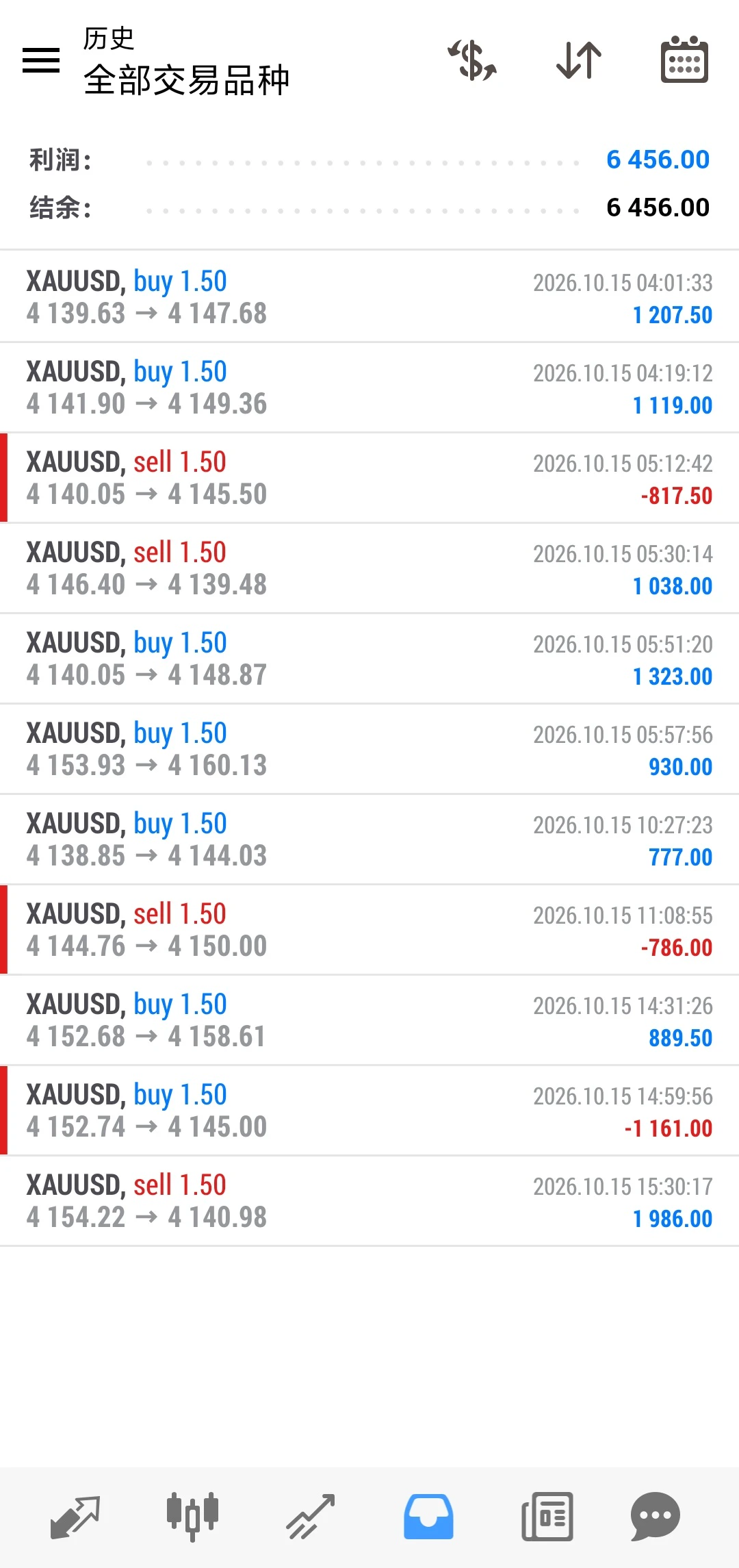
Task: Open the hamburger drawer menu
Action: (x=41, y=60)
